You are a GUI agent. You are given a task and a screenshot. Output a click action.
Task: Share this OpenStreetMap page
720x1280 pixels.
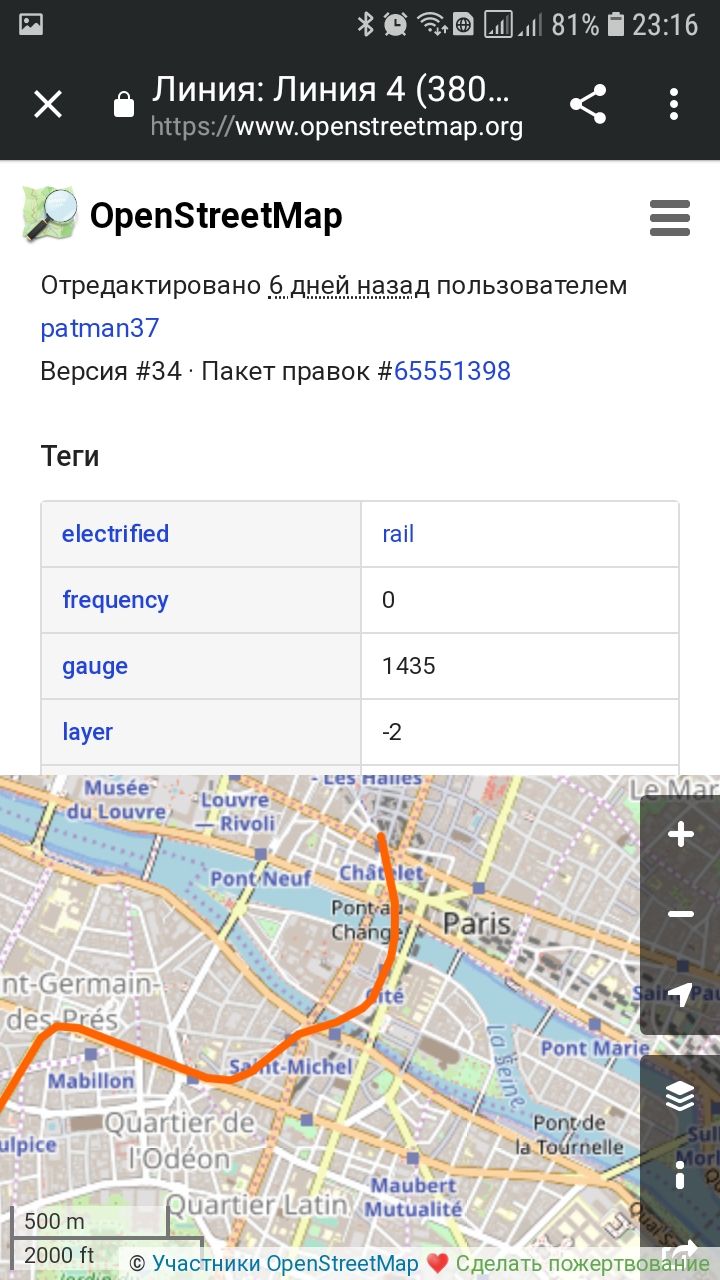point(588,104)
